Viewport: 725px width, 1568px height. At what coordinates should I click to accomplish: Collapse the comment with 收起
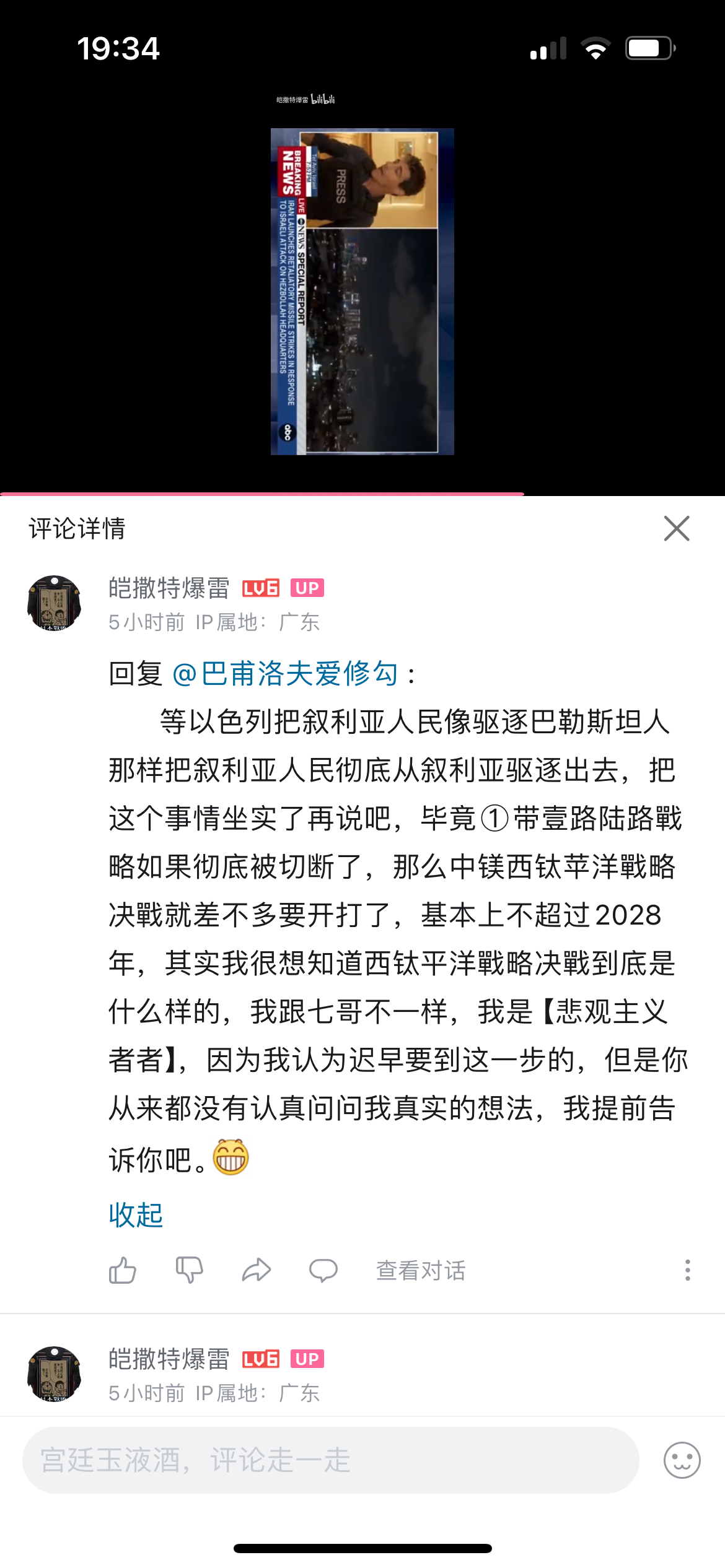click(x=136, y=1214)
